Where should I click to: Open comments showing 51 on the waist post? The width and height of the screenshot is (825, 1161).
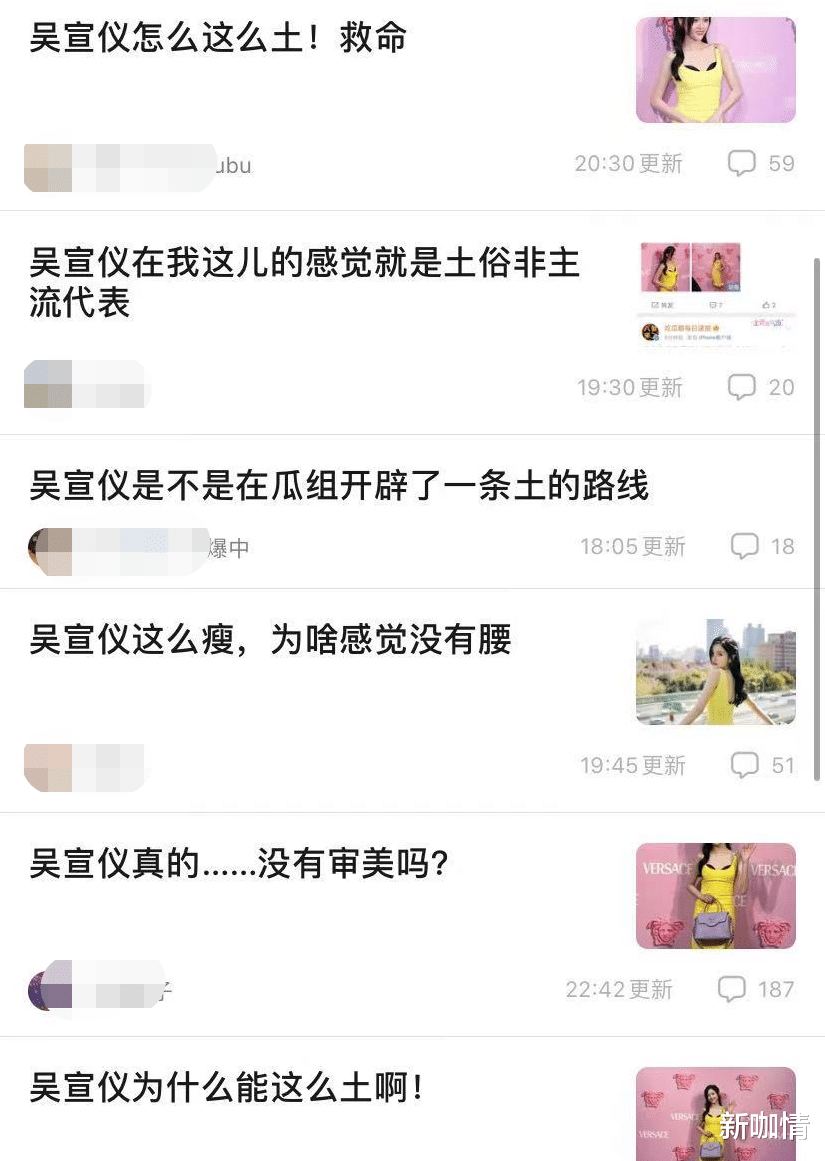[745, 765]
